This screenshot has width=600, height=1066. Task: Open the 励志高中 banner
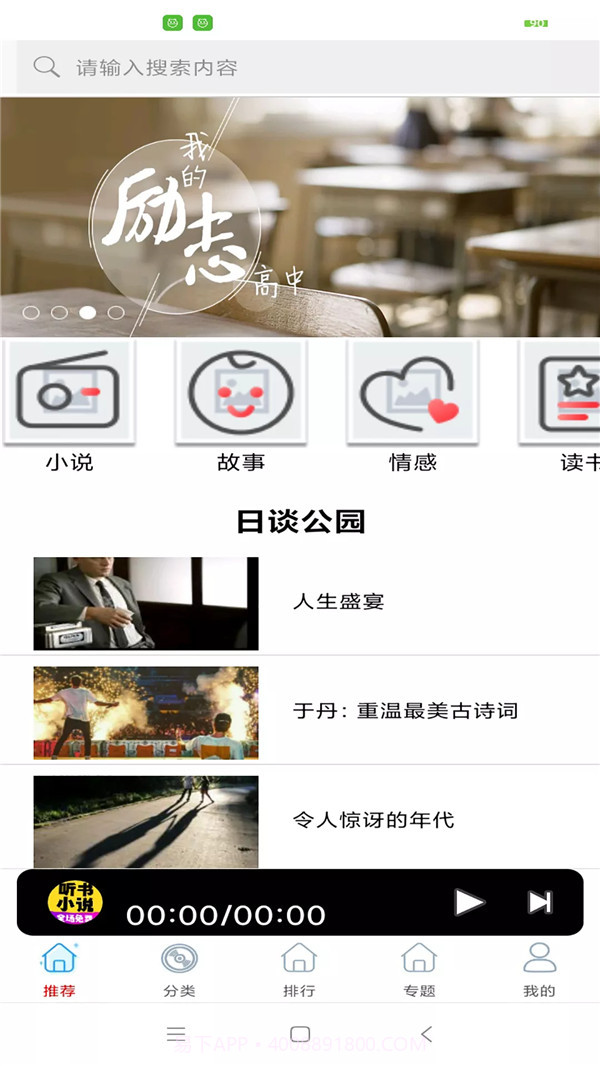click(300, 217)
